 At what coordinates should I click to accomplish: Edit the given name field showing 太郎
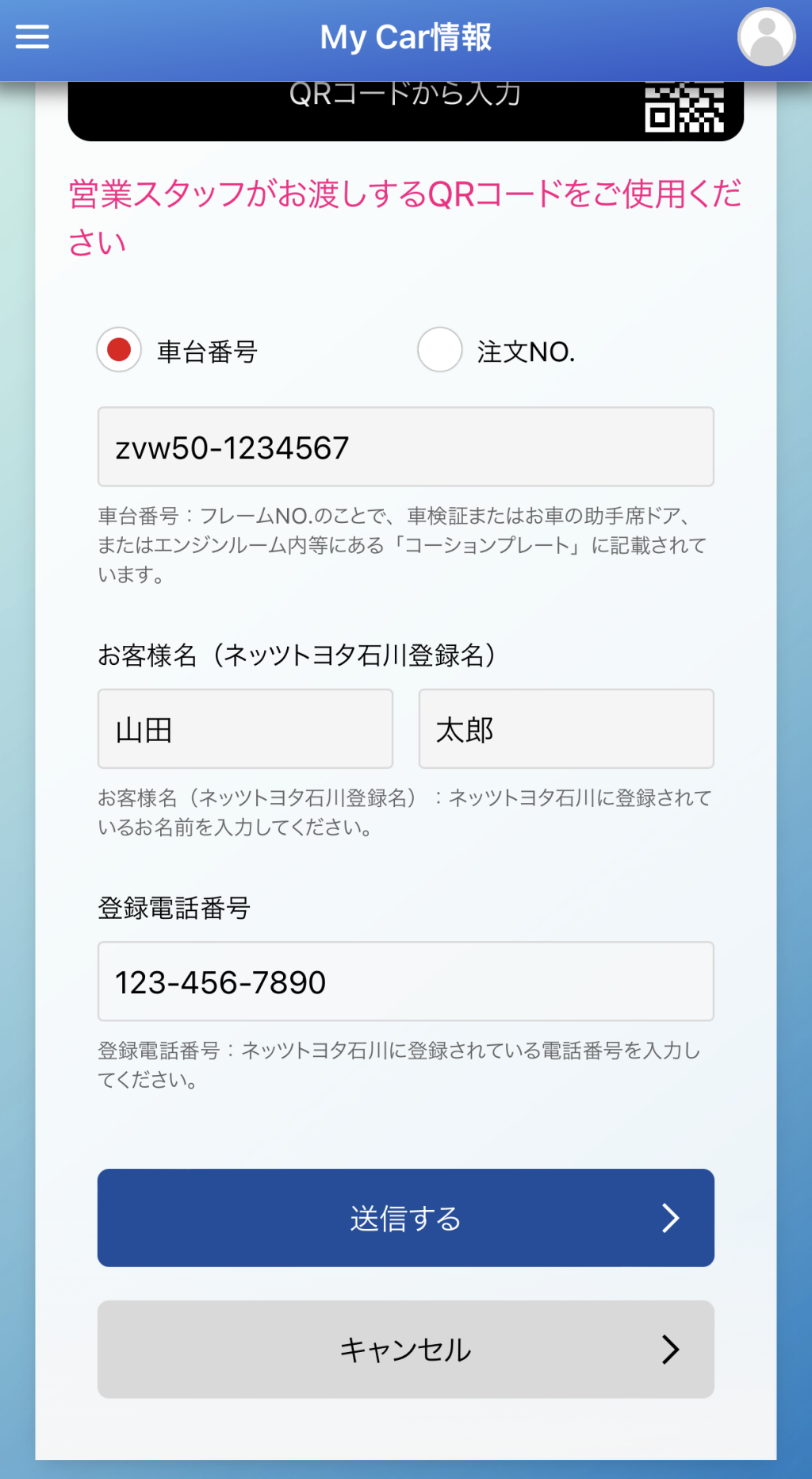(x=565, y=729)
